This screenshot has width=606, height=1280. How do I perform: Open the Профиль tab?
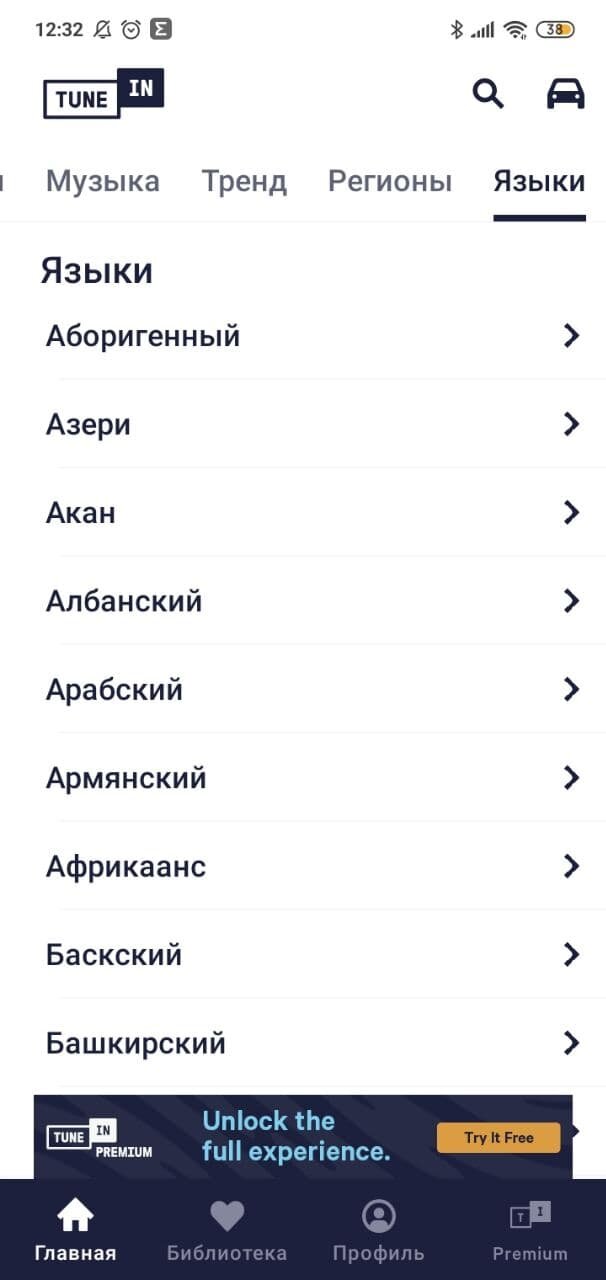(379, 1230)
